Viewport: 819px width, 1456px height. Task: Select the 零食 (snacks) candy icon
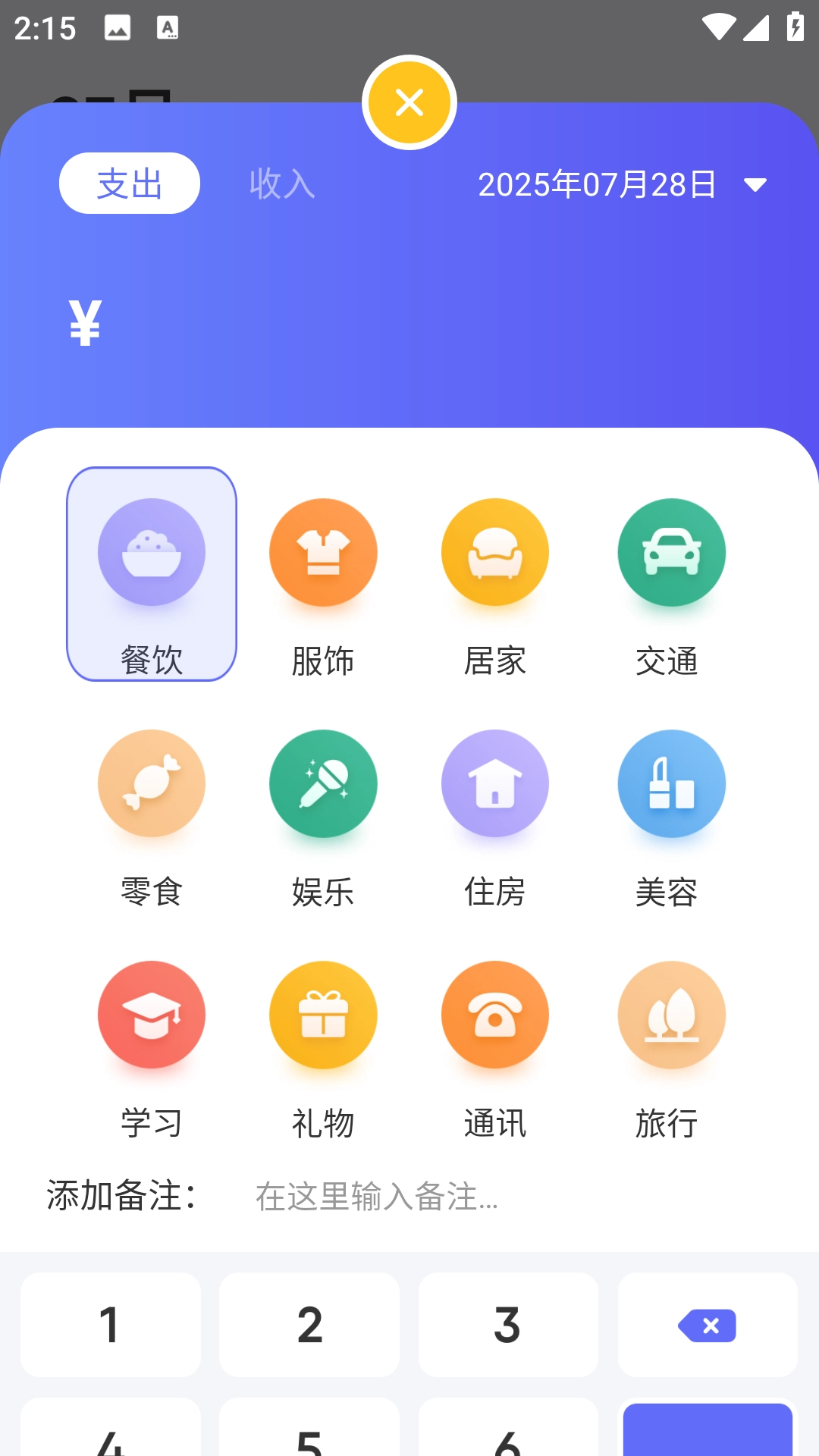click(151, 783)
